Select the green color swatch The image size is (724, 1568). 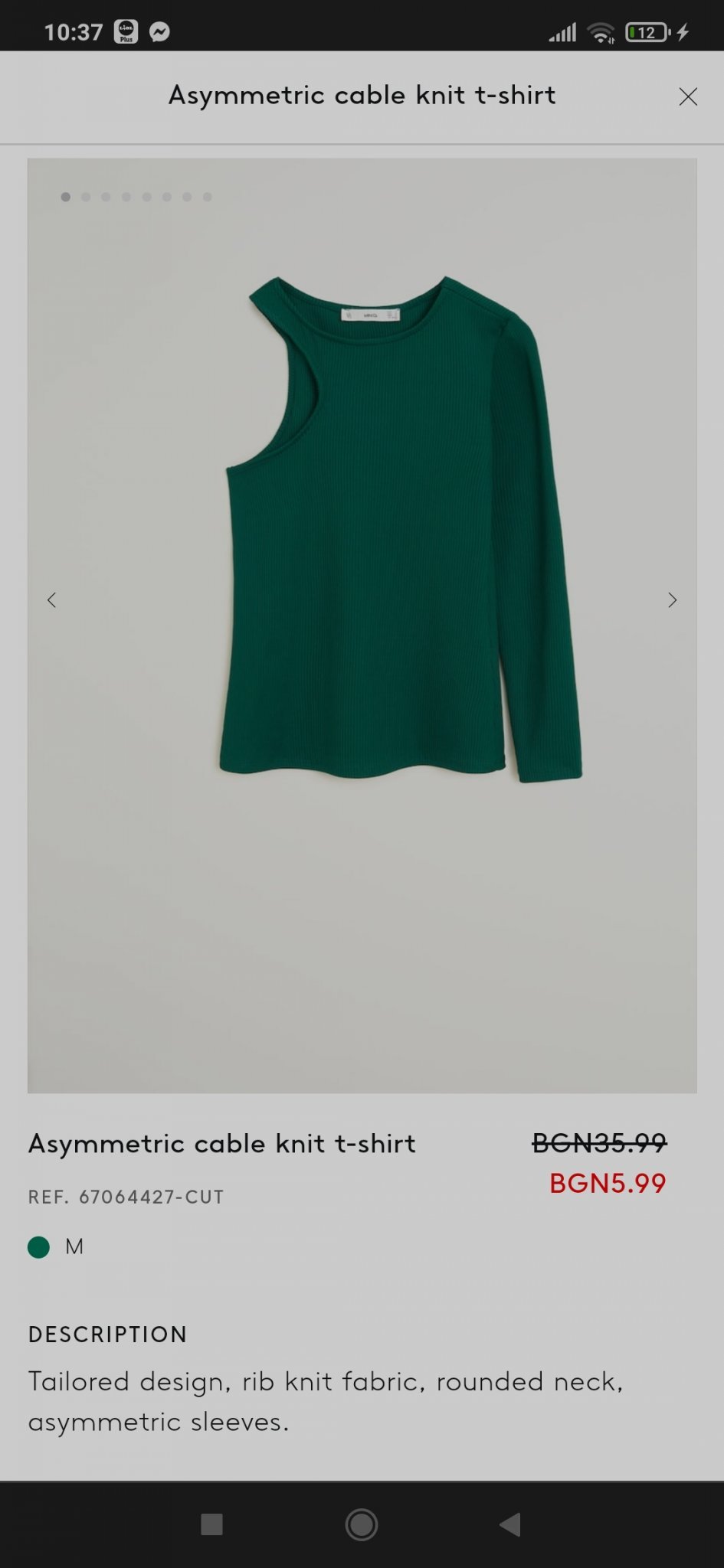(x=38, y=1247)
